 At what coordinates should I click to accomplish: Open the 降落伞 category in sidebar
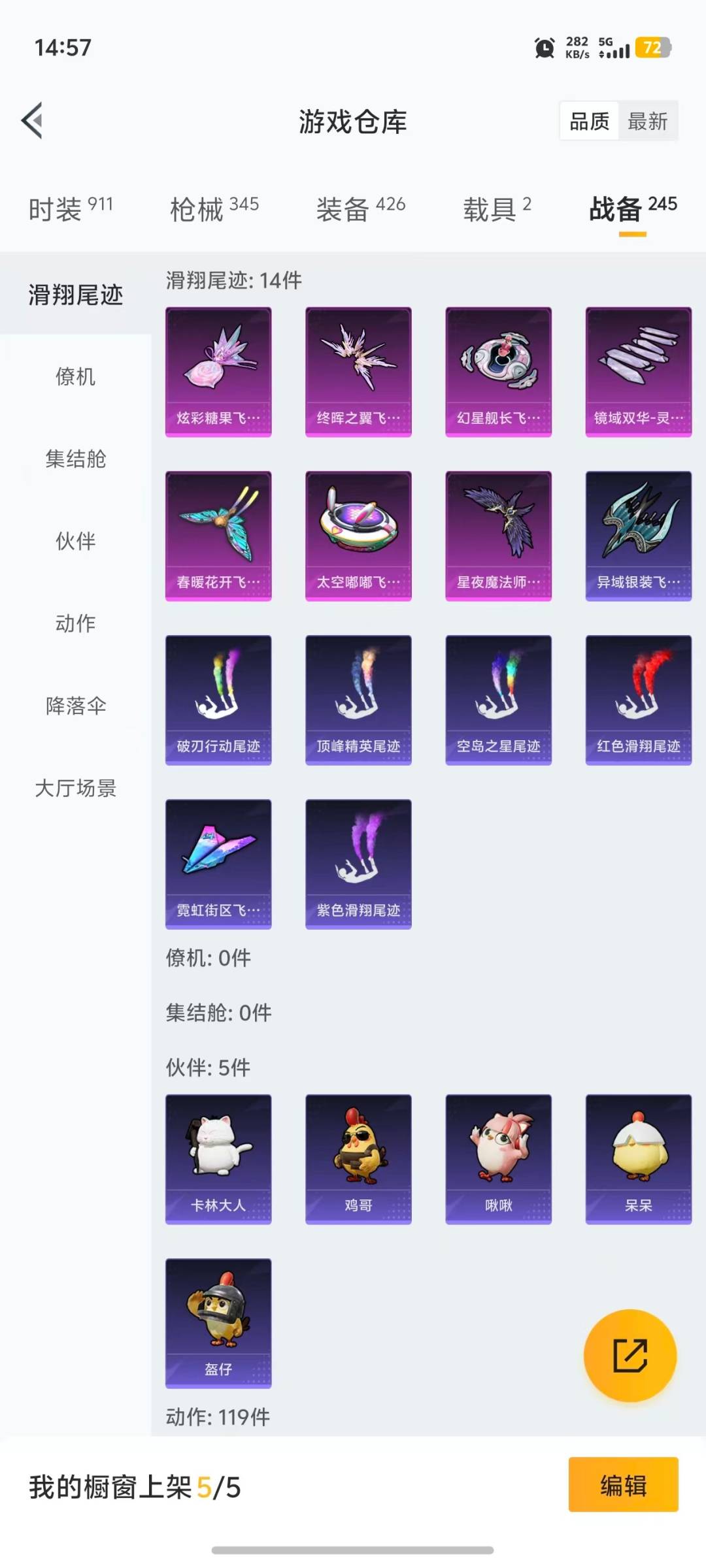(74, 706)
